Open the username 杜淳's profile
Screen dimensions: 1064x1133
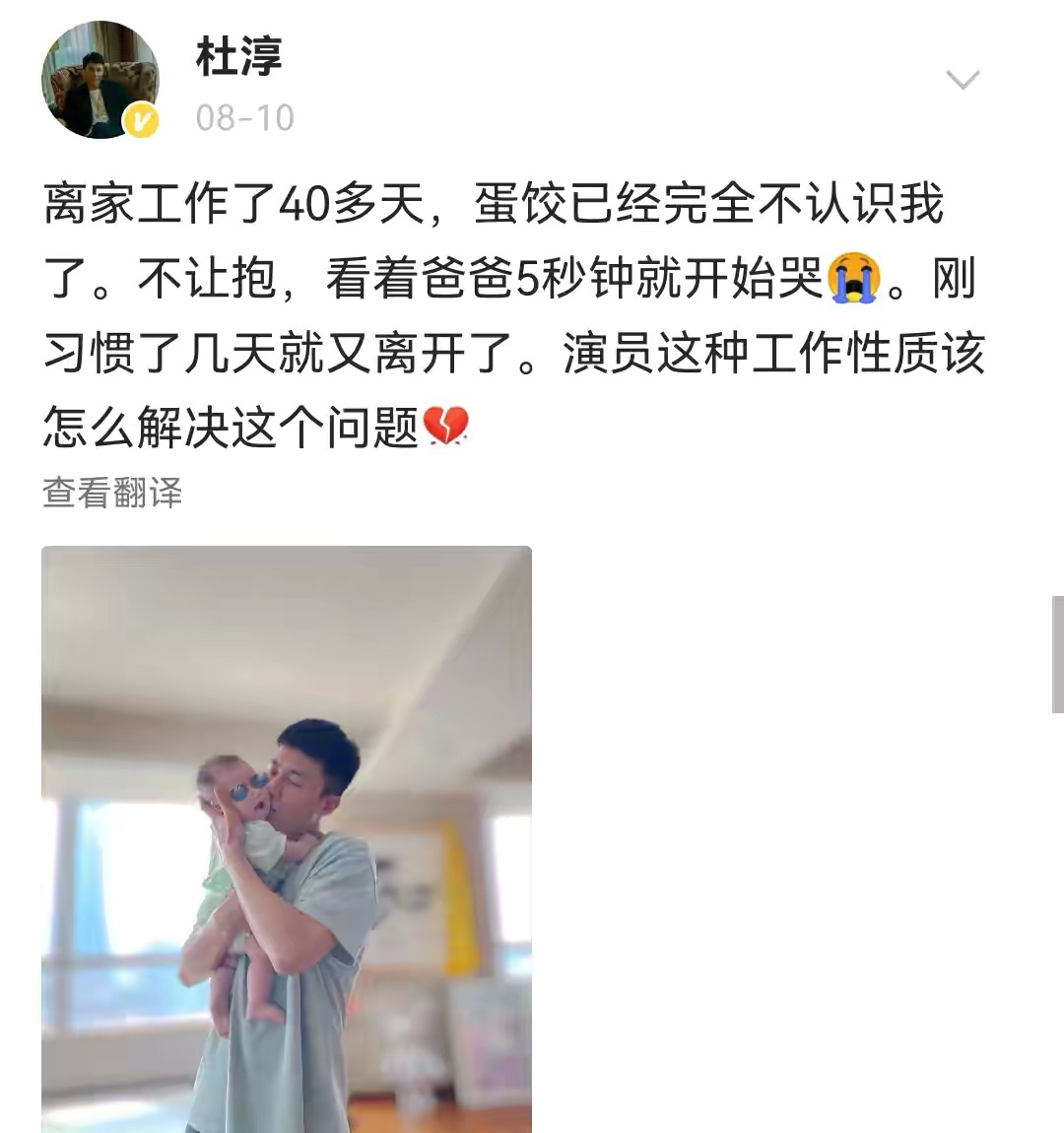[239, 57]
